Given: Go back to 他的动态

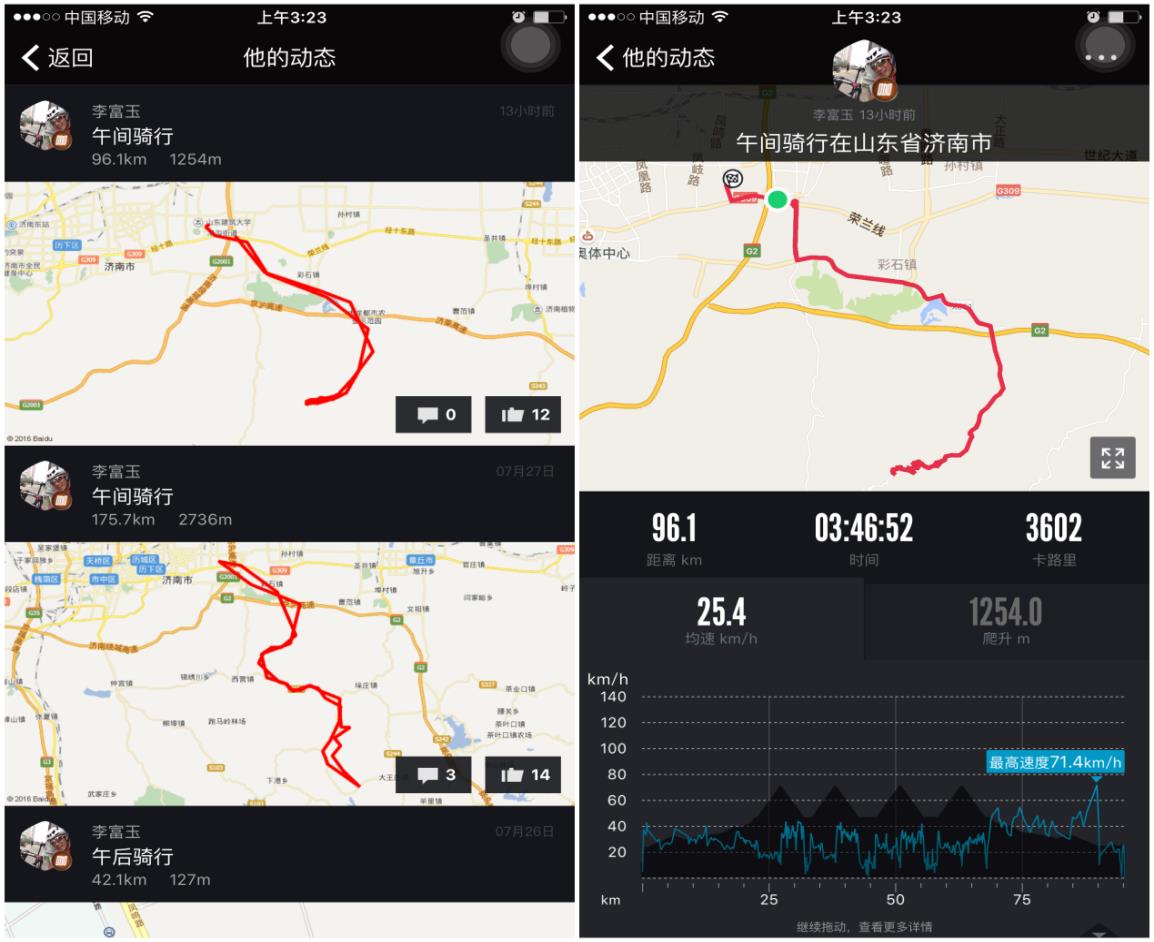Looking at the screenshot, I should coord(655,58).
